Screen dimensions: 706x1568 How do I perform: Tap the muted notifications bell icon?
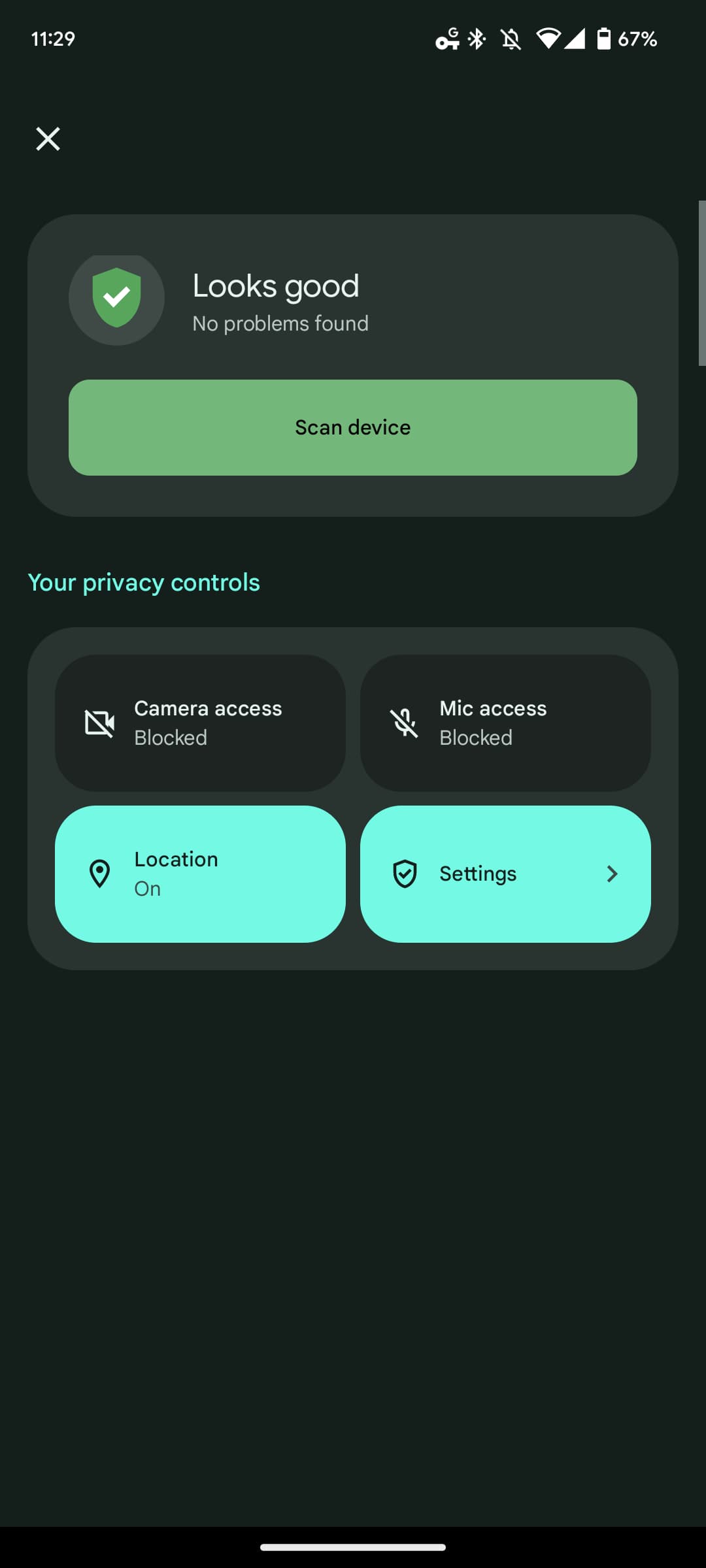[x=511, y=40]
